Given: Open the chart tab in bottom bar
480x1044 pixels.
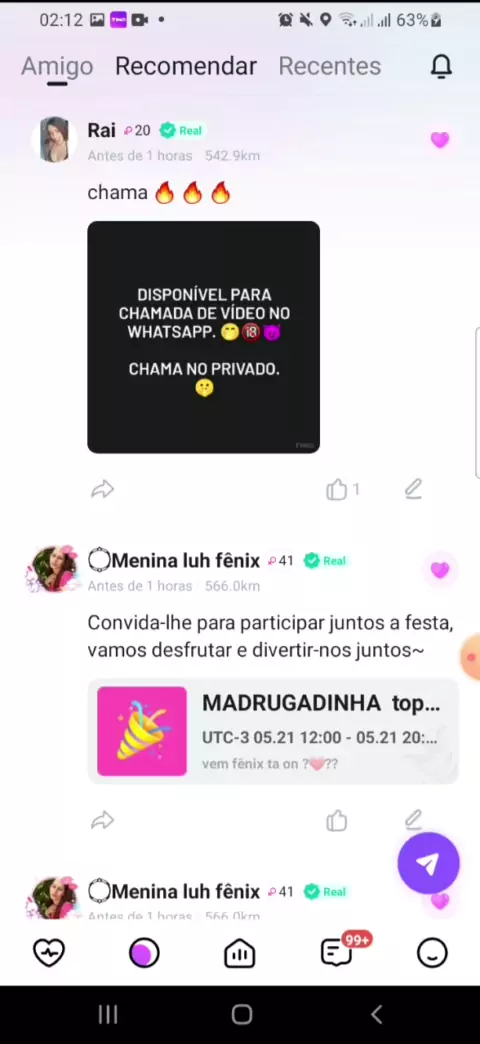Looking at the screenshot, I should click(240, 953).
